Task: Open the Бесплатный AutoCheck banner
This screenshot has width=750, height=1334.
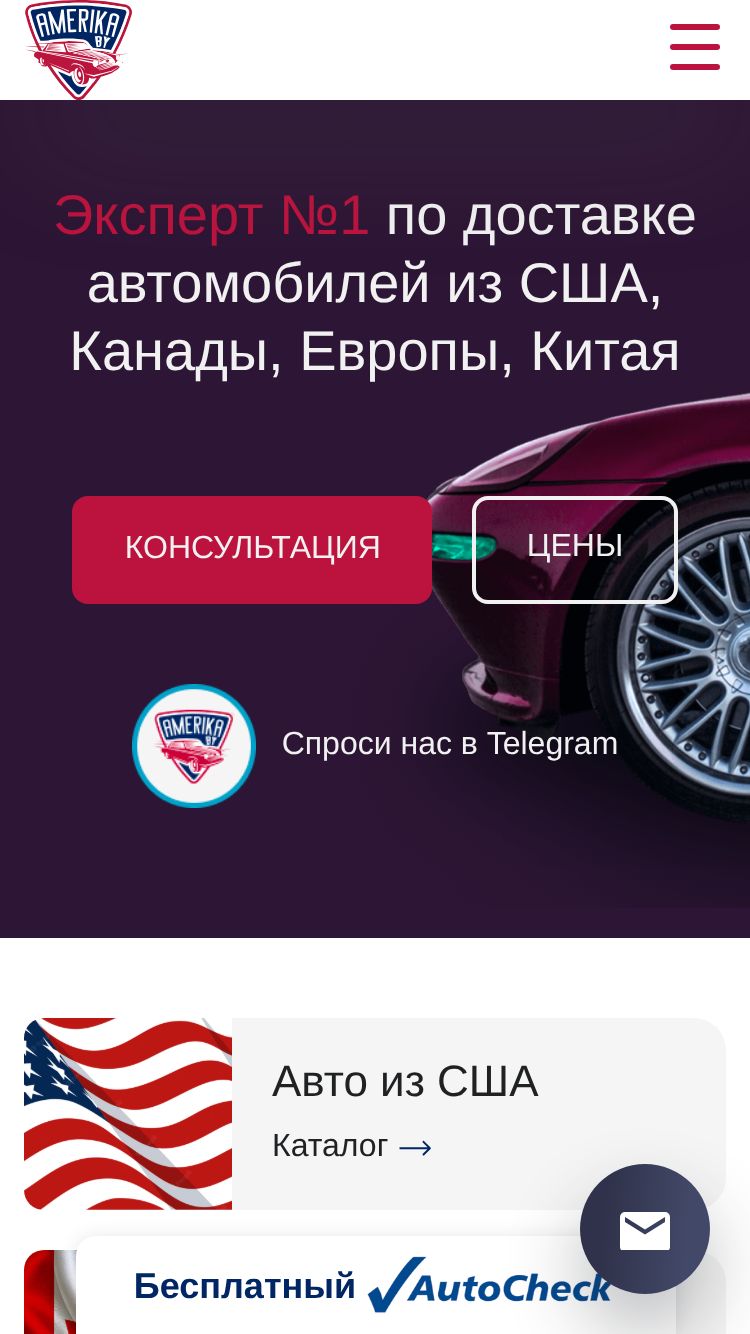Action: coord(376,1285)
